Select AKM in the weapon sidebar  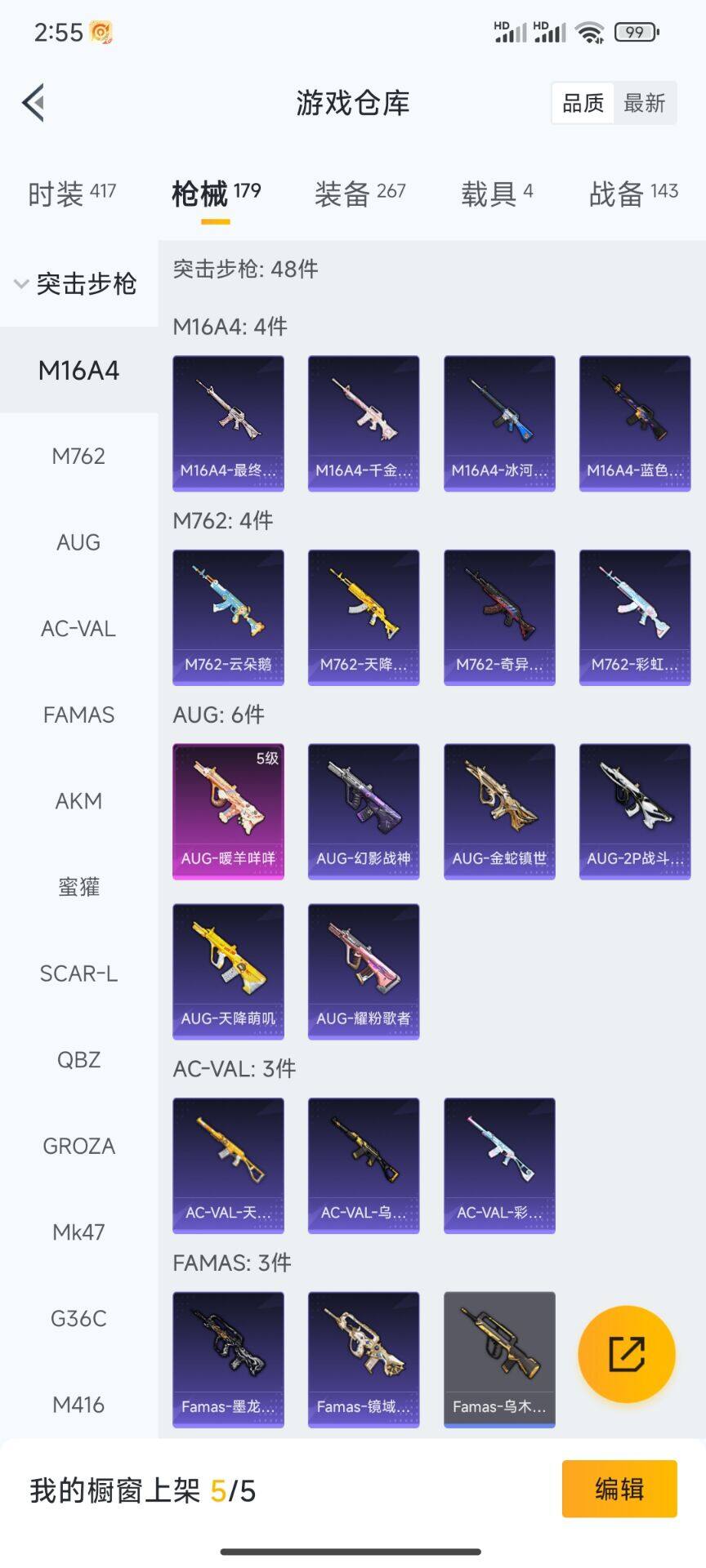[78, 801]
